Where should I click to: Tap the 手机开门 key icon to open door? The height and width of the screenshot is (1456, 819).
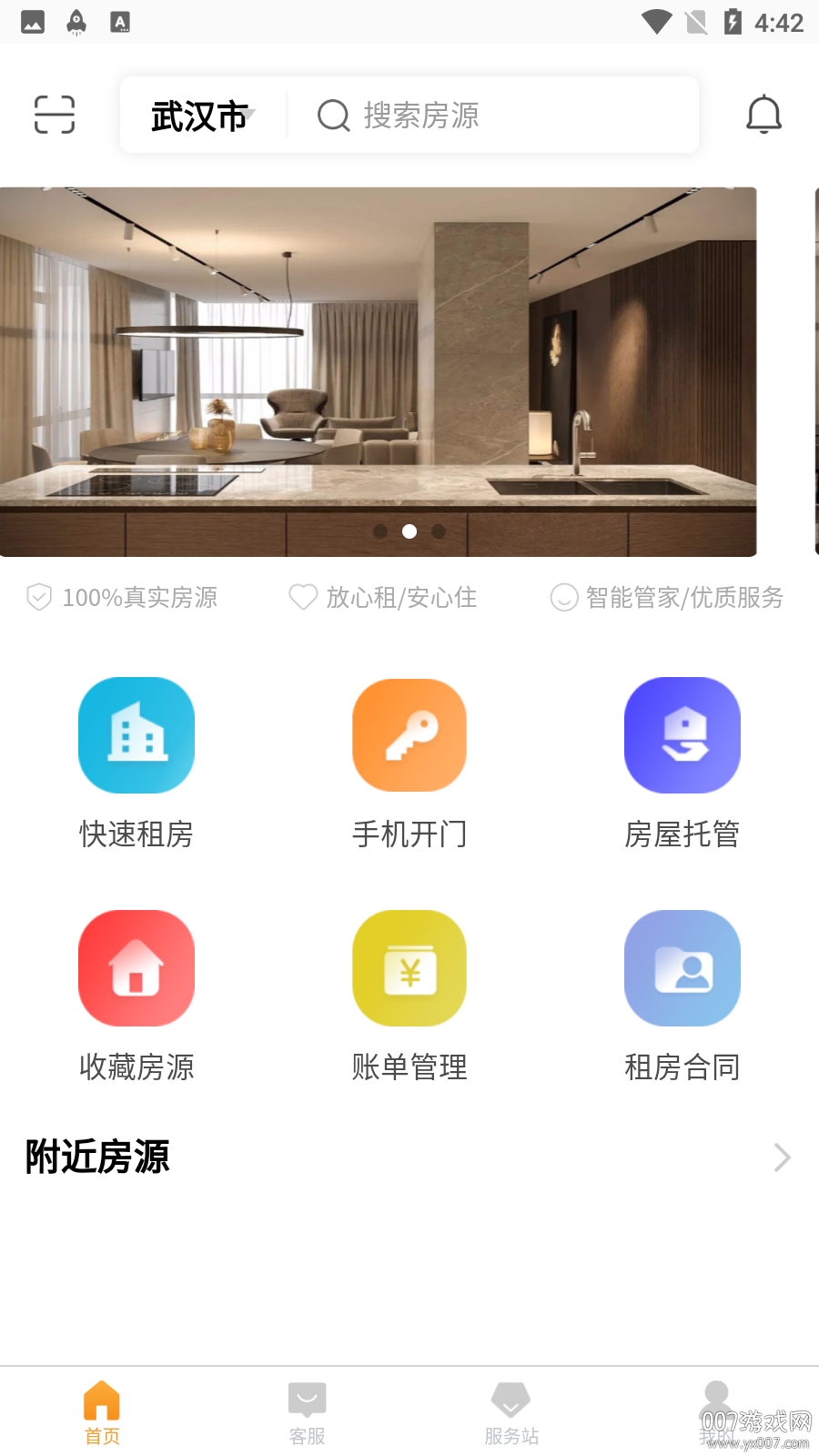pos(409,735)
